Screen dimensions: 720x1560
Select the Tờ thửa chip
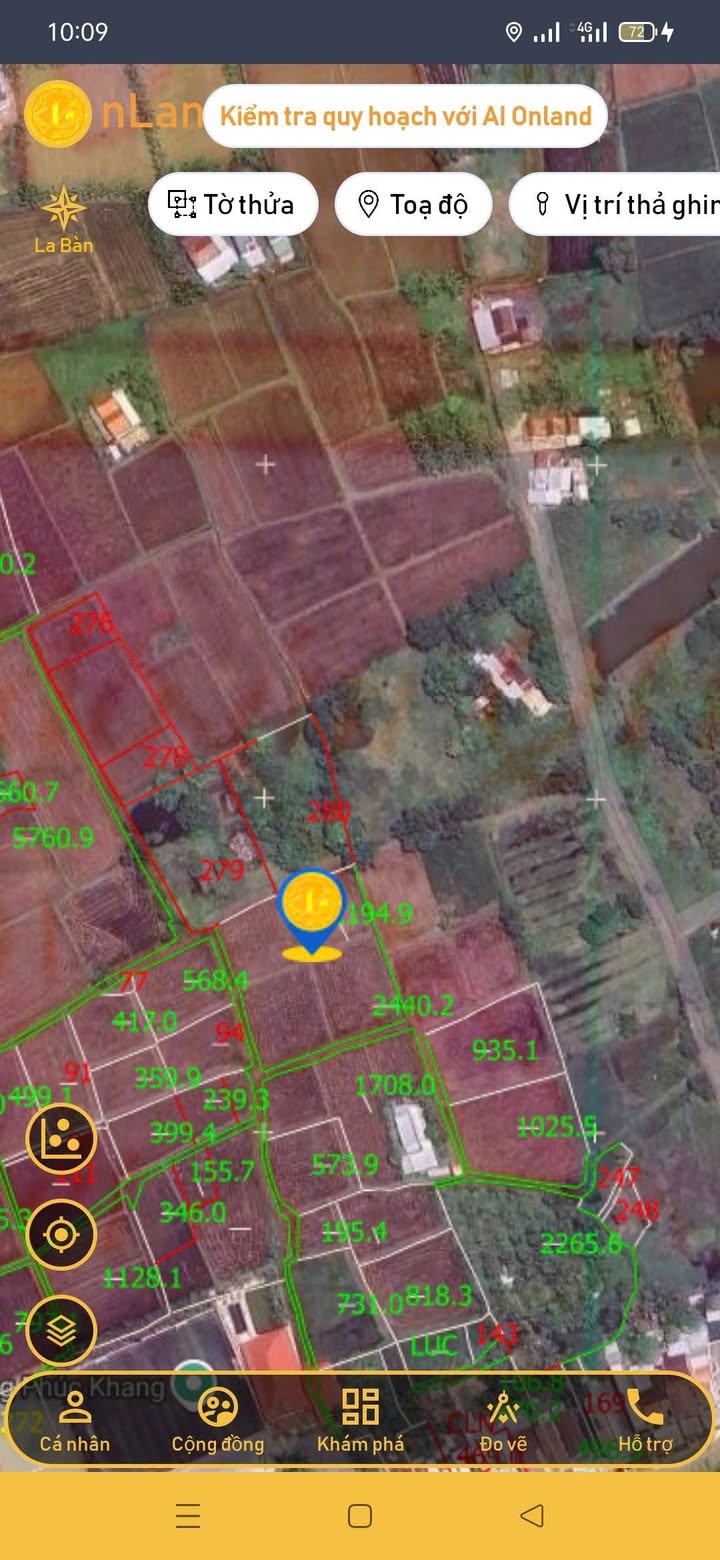233,204
